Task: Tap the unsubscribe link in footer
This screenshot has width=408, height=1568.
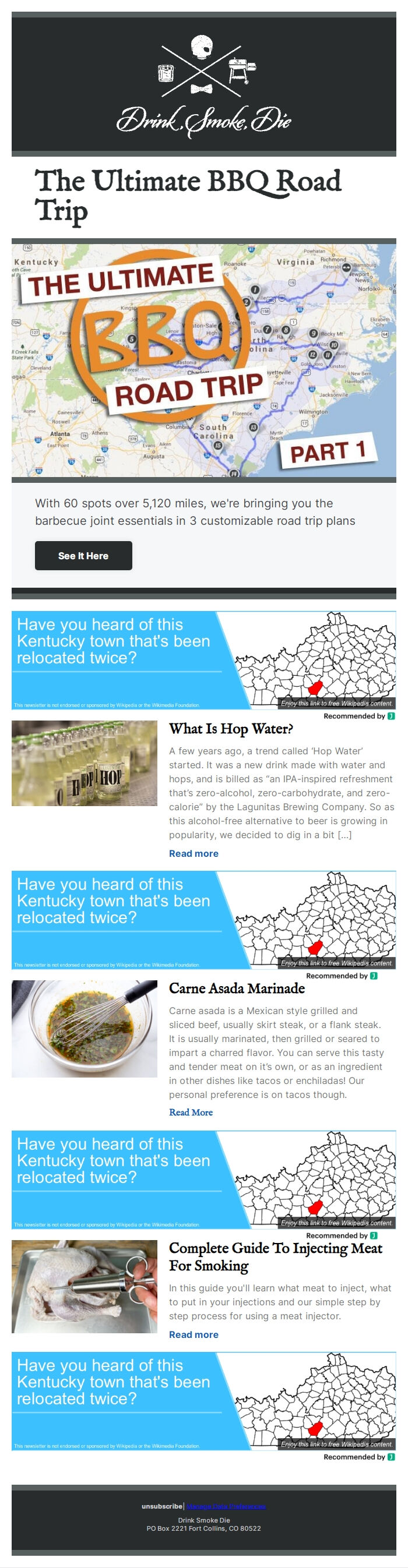Action: [161, 1505]
